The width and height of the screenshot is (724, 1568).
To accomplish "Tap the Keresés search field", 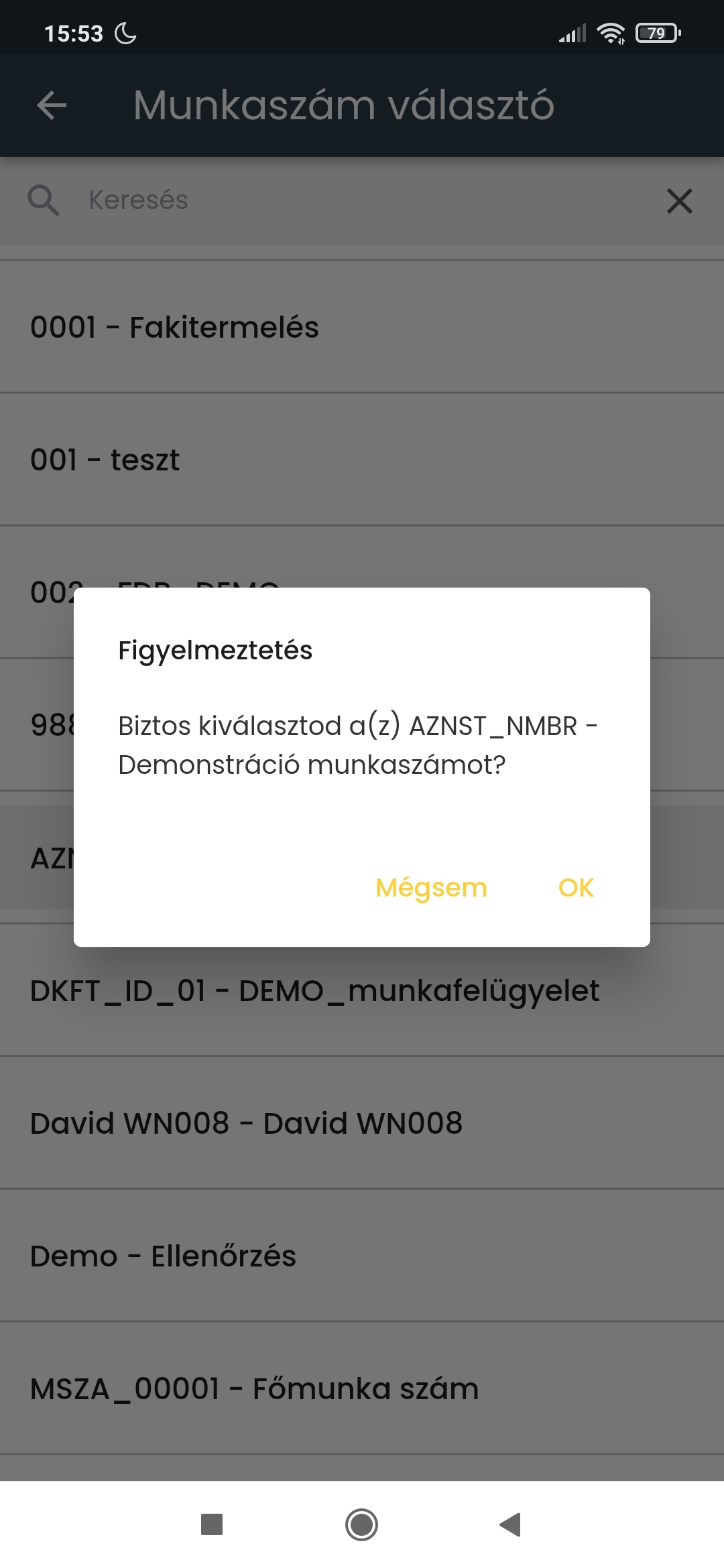I will [362, 200].
